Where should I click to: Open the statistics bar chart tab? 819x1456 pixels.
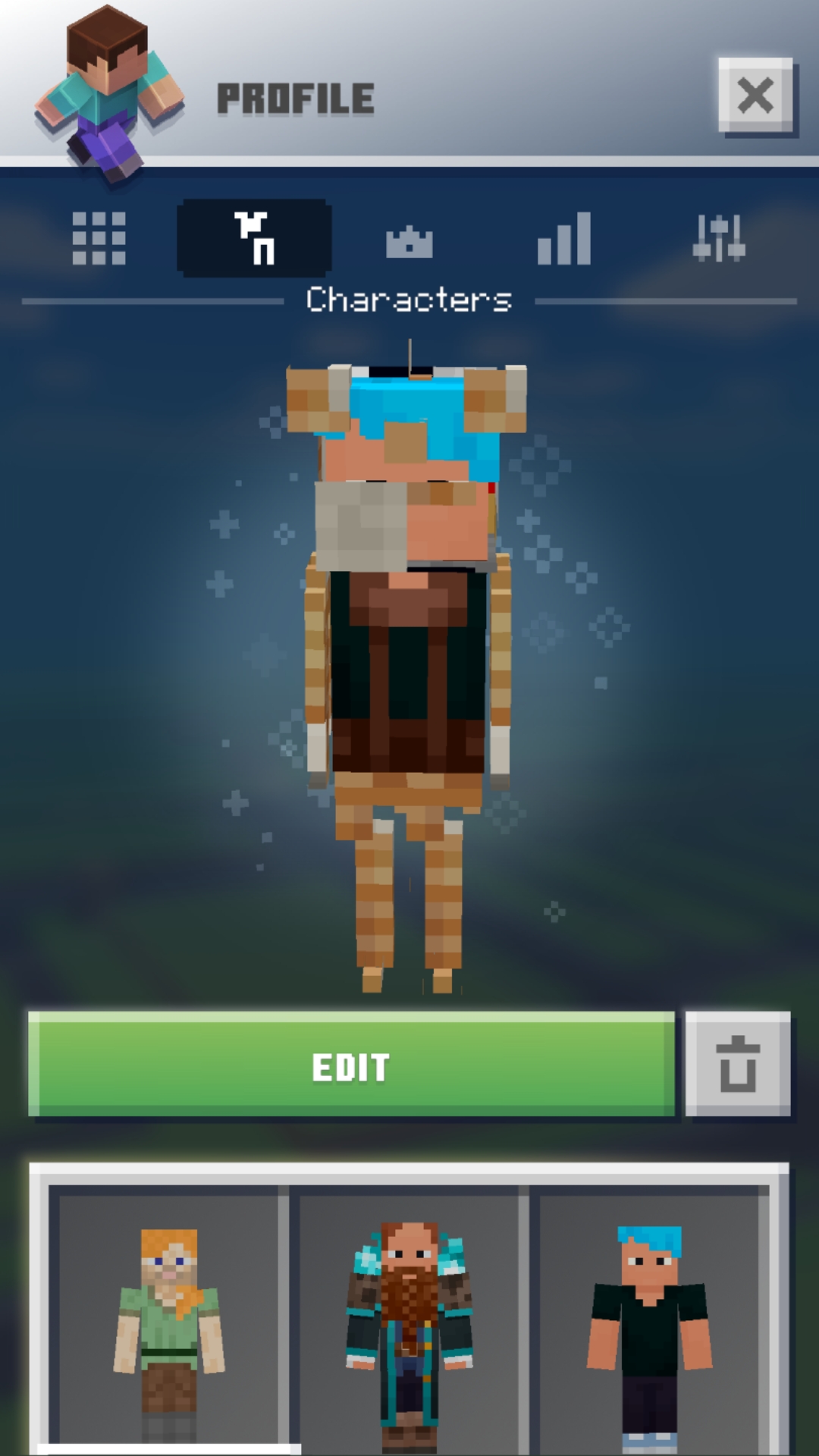pyautogui.click(x=563, y=238)
